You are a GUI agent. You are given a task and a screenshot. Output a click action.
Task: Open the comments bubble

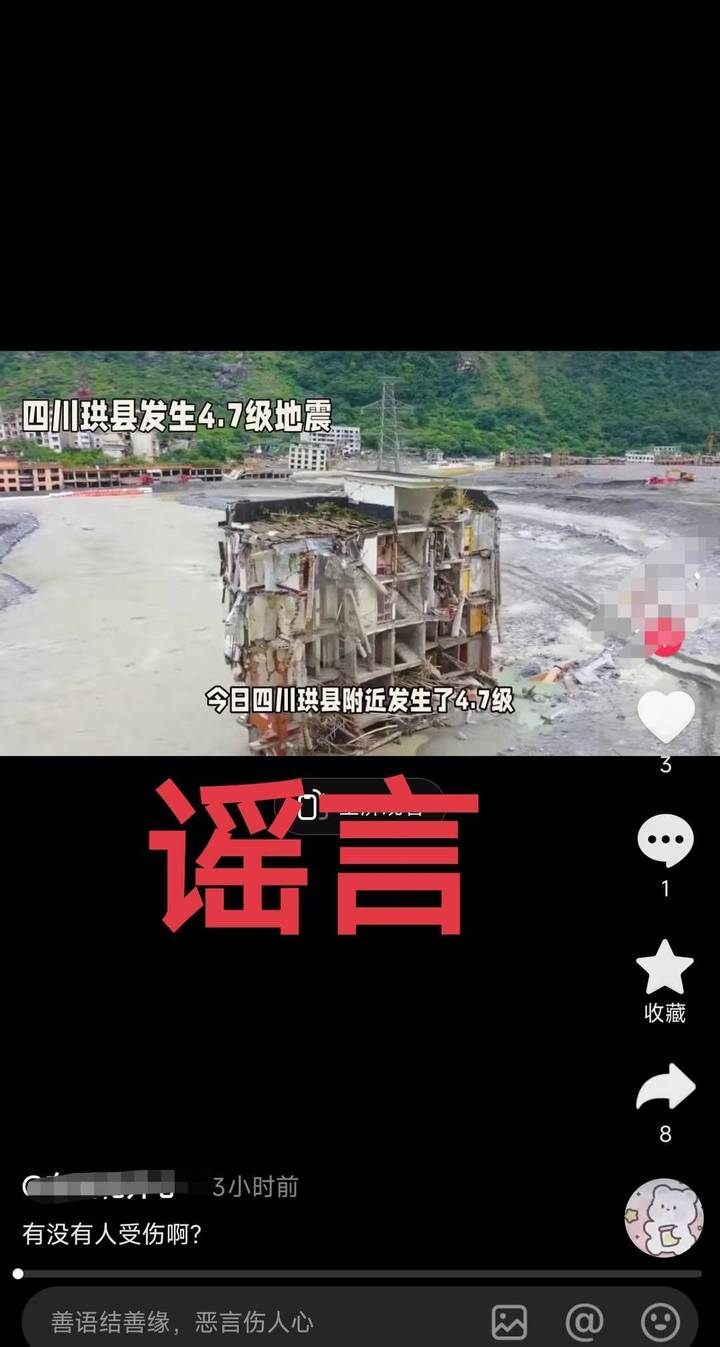click(665, 841)
